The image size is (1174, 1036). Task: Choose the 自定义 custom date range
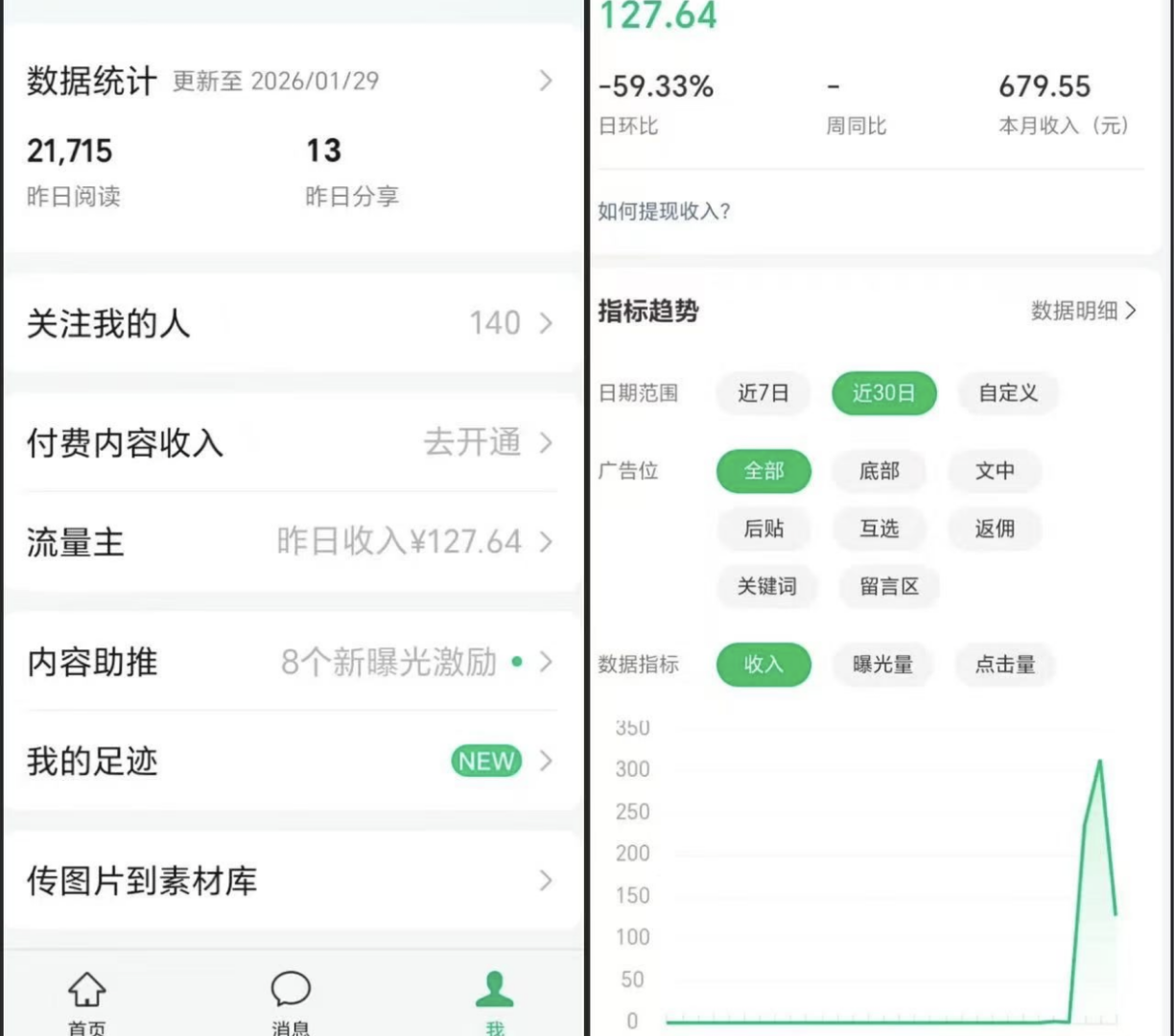click(x=1007, y=393)
